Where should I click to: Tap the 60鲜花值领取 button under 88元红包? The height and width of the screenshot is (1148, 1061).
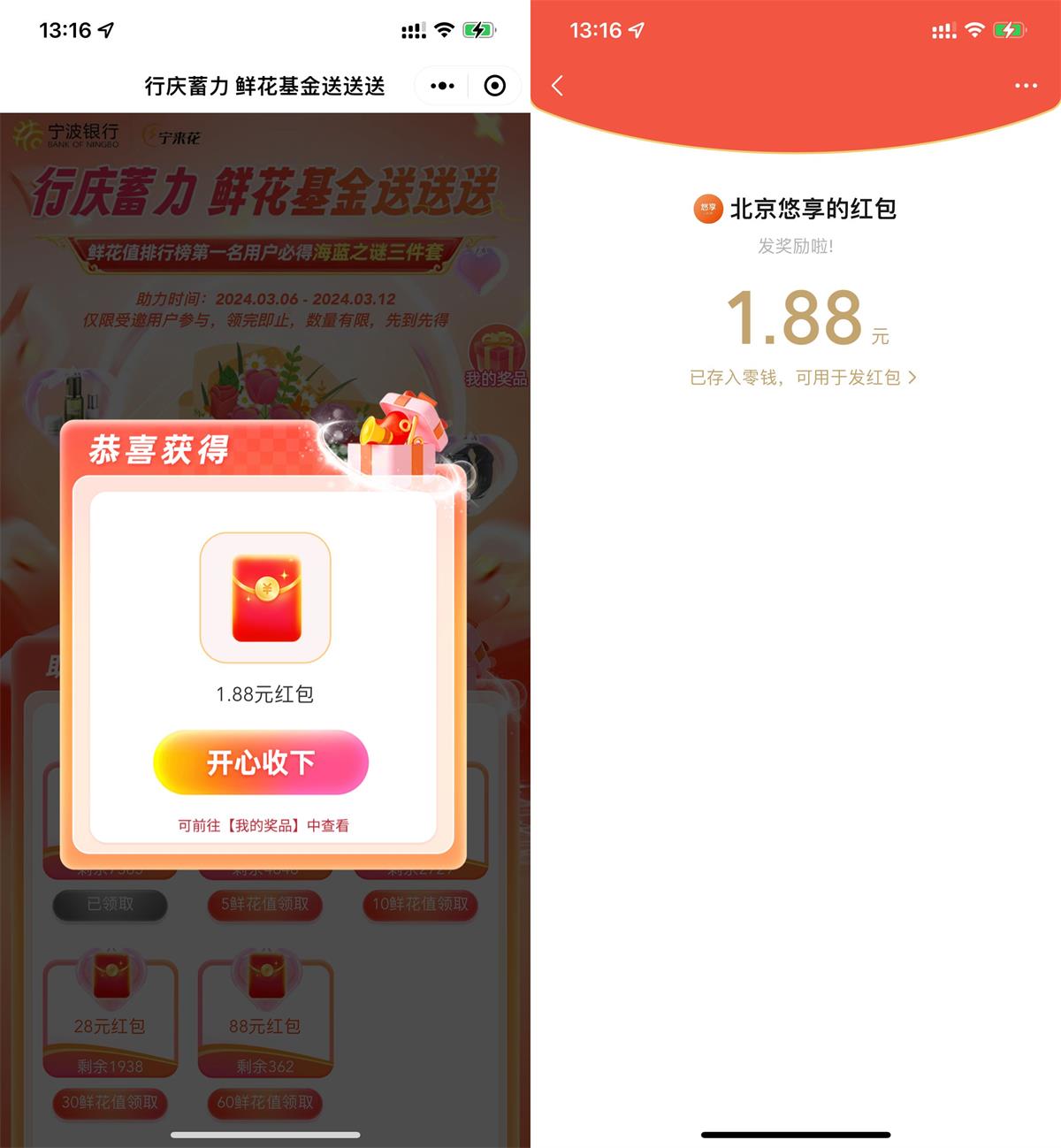pyautogui.click(x=265, y=1105)
